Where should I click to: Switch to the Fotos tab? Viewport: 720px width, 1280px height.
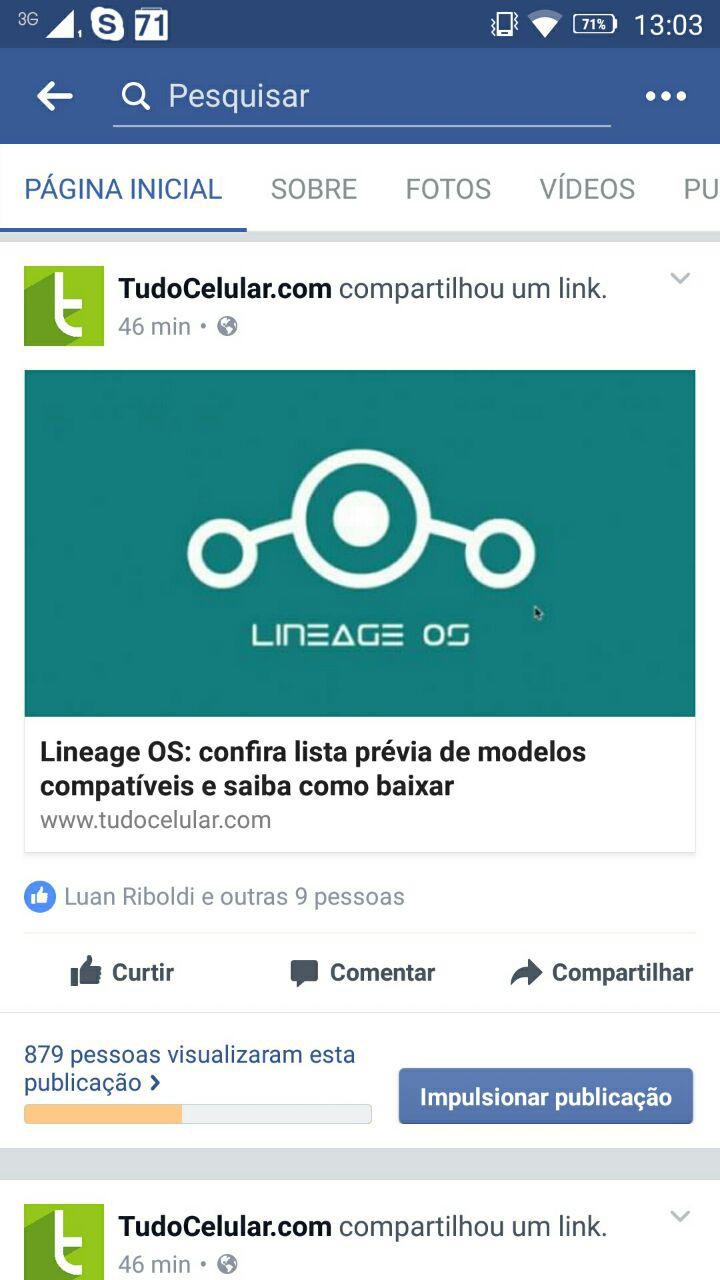click(448, 189)
